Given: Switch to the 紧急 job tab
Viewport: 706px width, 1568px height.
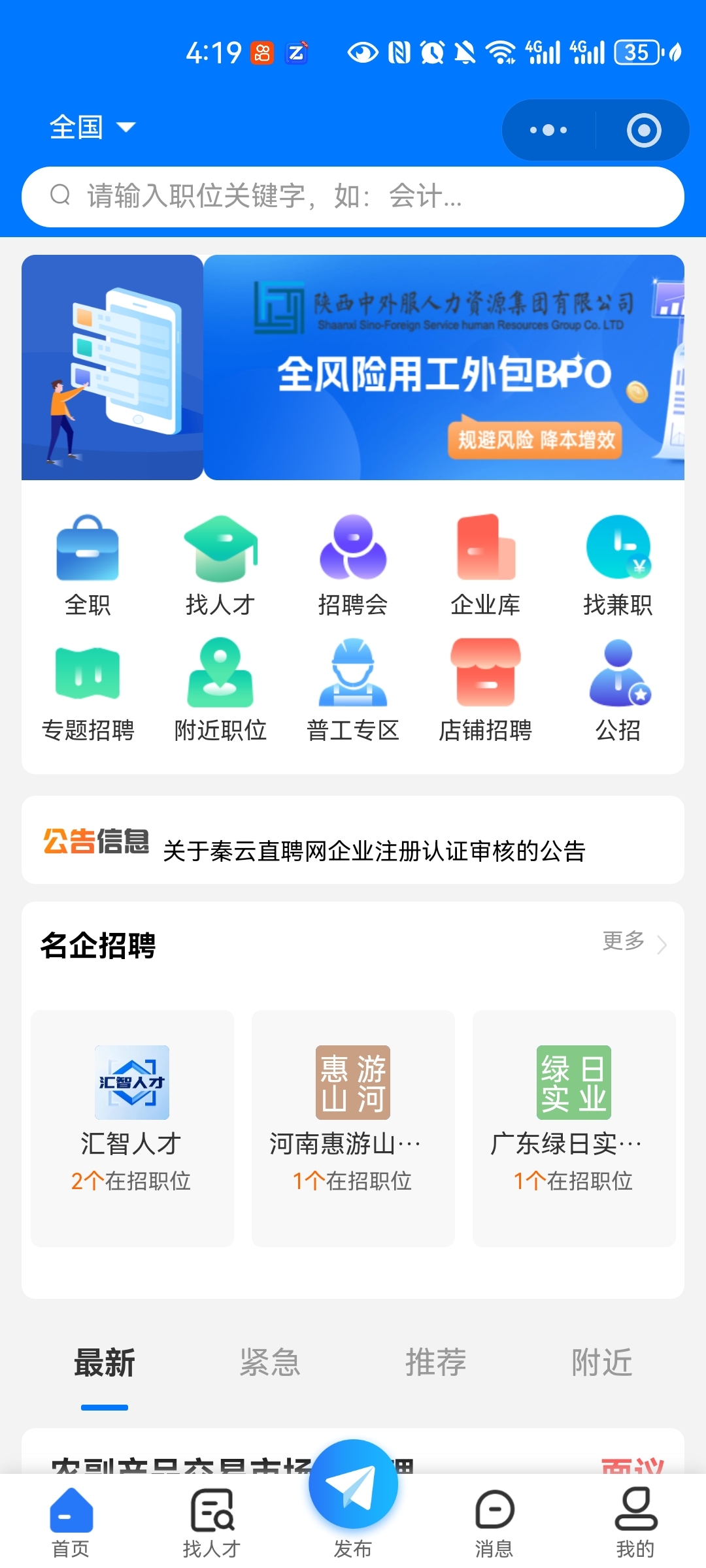Looking at the screenshot, I should (x=269, y=1362).
